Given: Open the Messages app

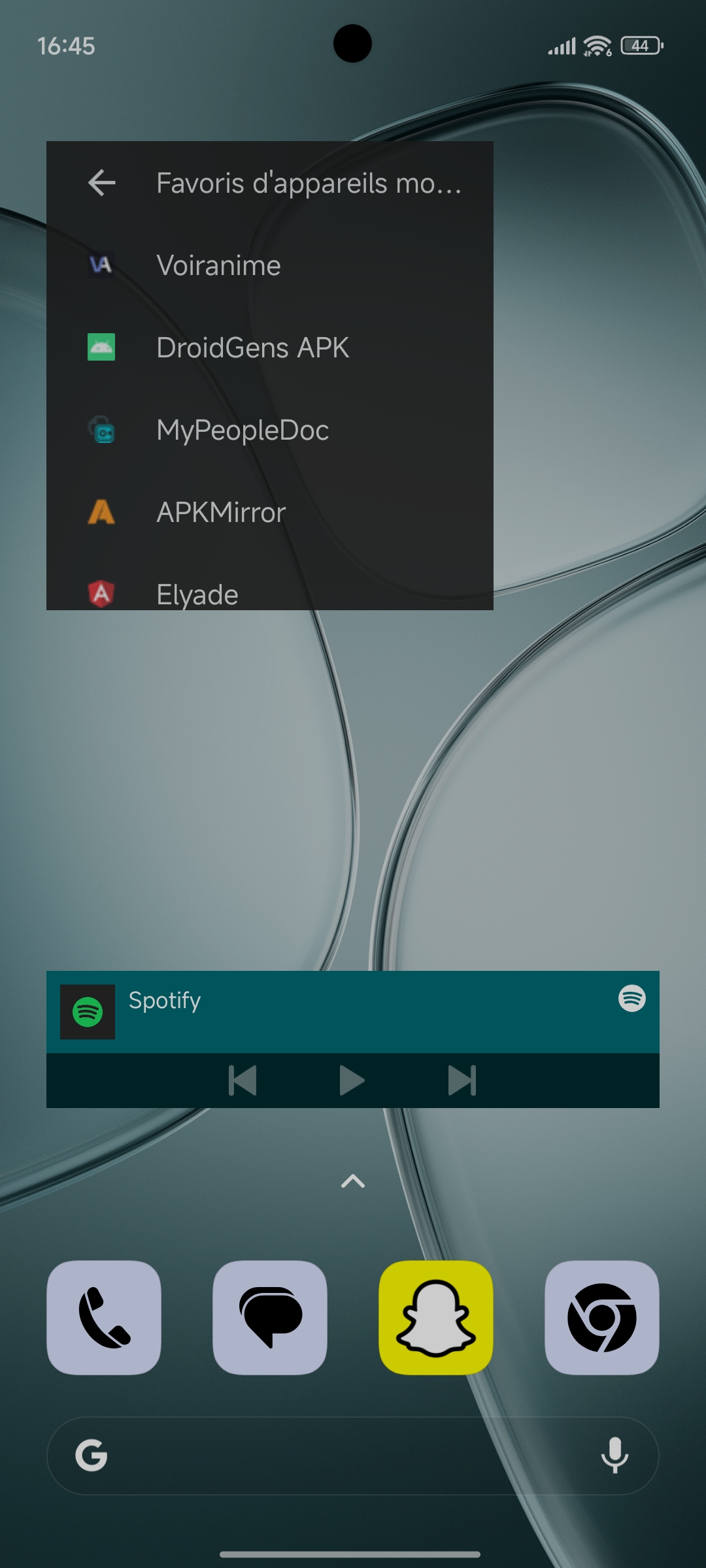Looking at the screenshot, I should coord(270,1318).
